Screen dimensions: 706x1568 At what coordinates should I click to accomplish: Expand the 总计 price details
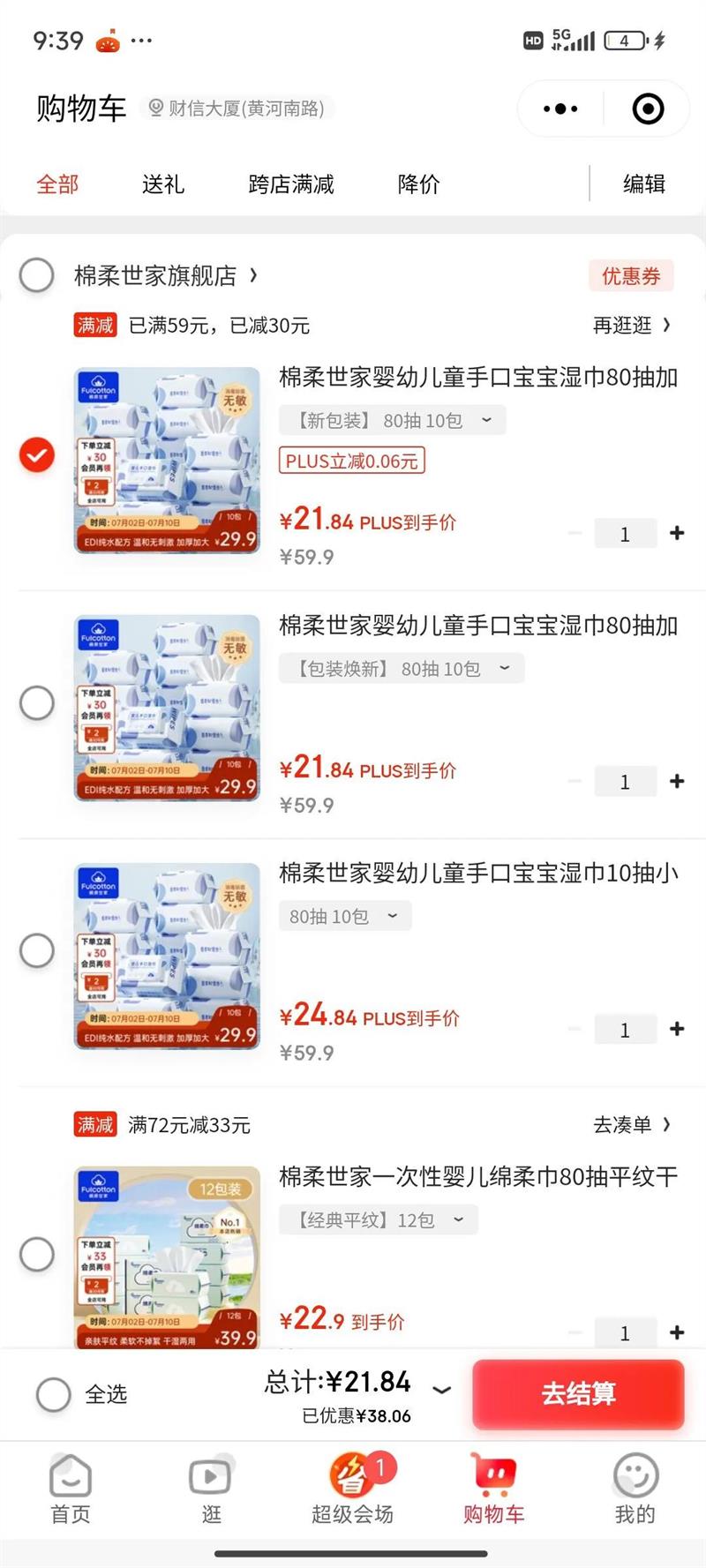click(x=441, y=1390)
